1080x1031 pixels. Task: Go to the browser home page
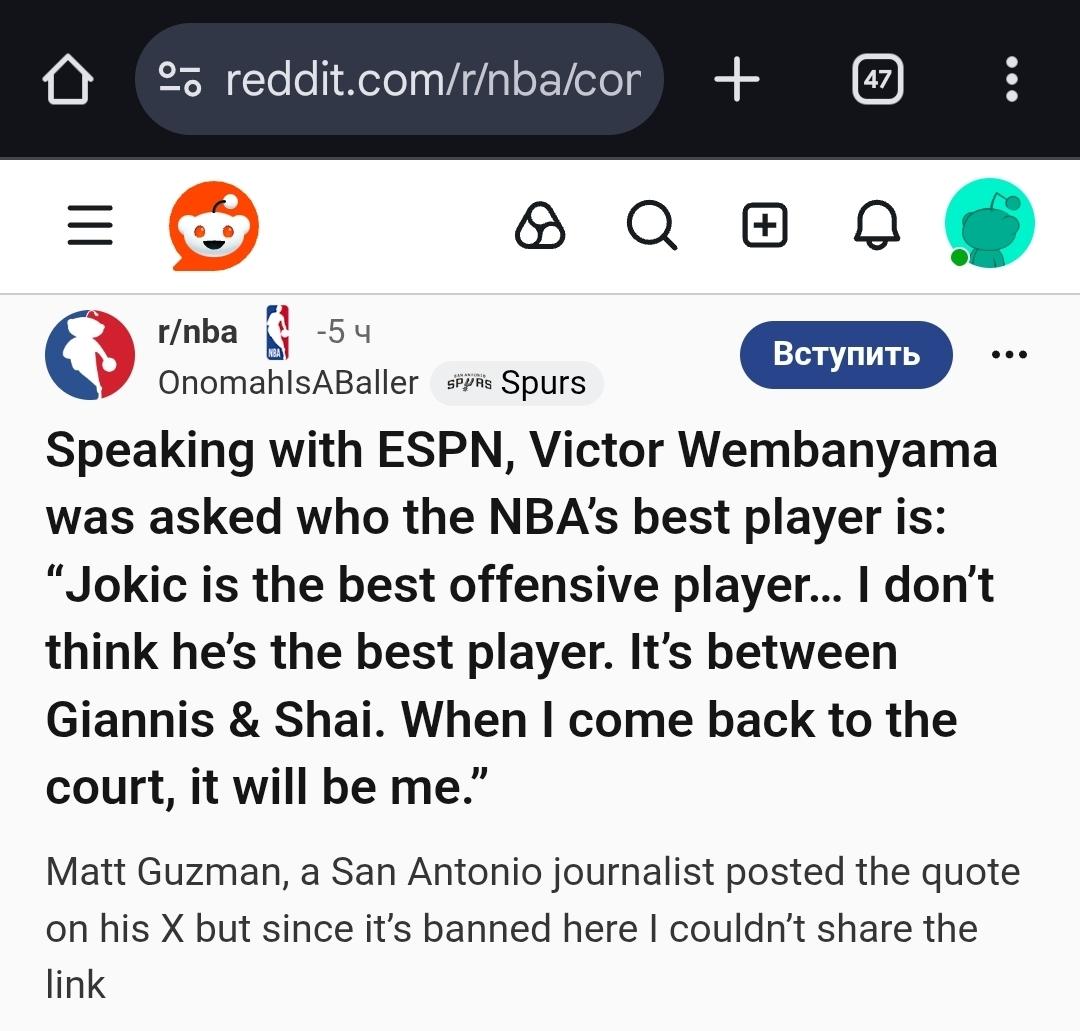point(68,79)
